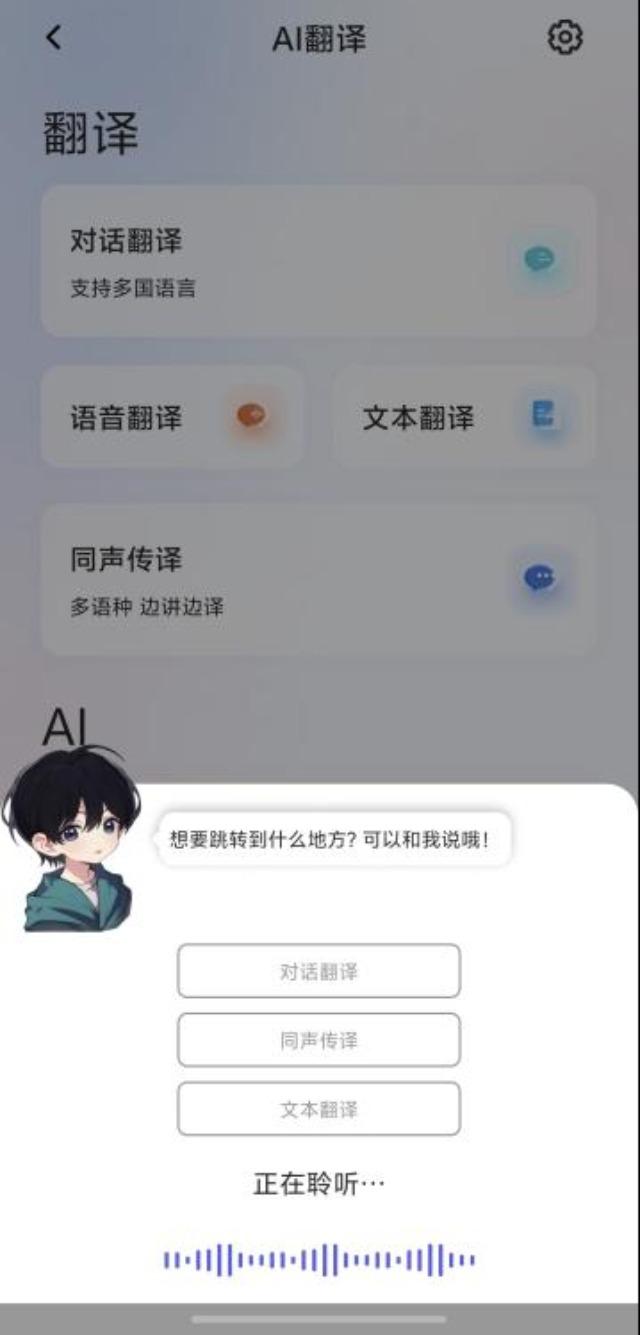
Task: Open the settings gear
Action: [565, 38]
